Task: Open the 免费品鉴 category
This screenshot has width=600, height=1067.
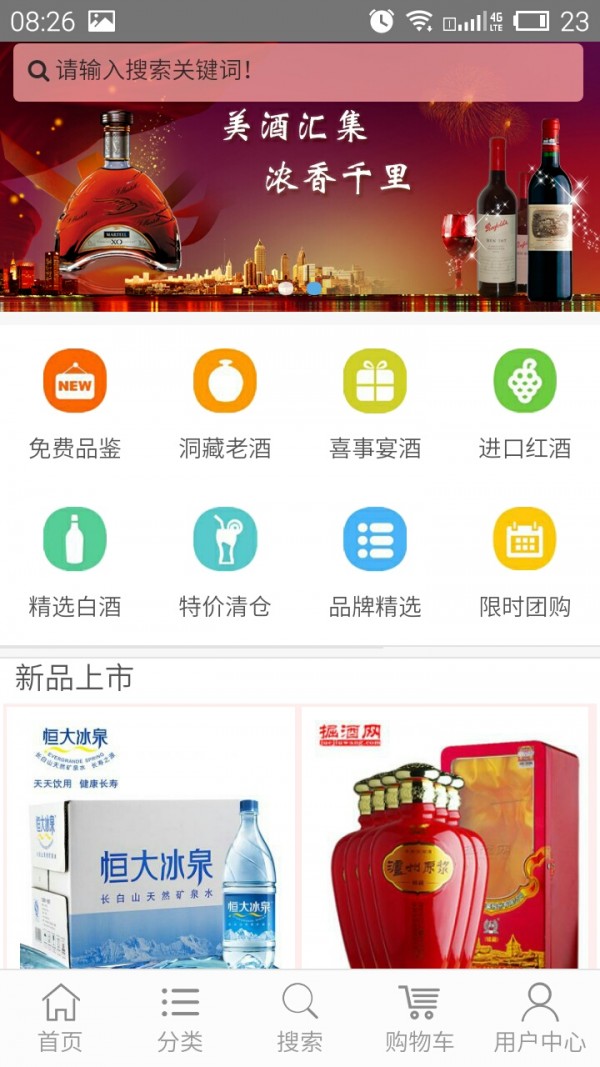Action: [x=75, y=403]
